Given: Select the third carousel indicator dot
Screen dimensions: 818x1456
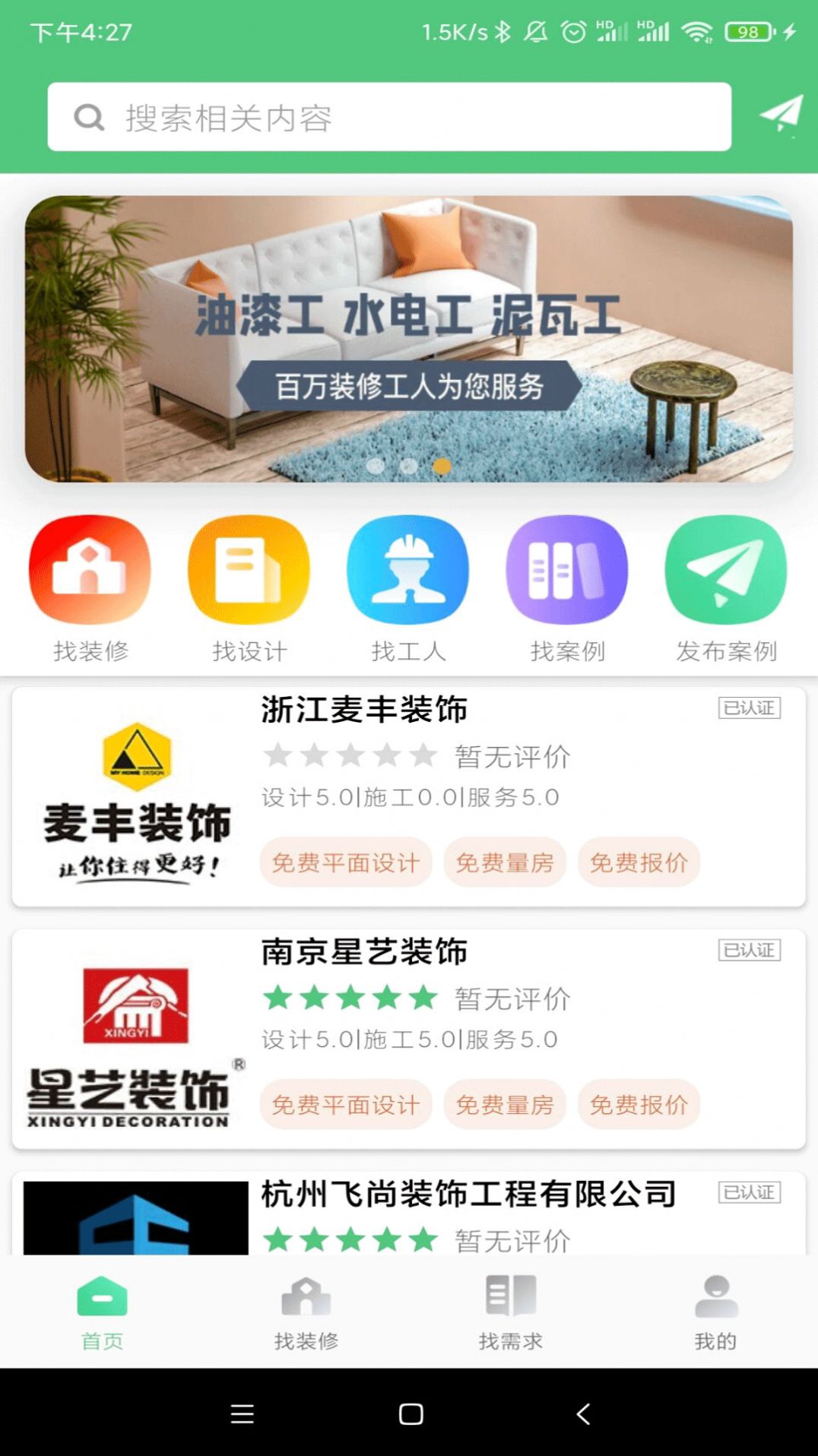Looking at the screenshot, I should 442,467.
